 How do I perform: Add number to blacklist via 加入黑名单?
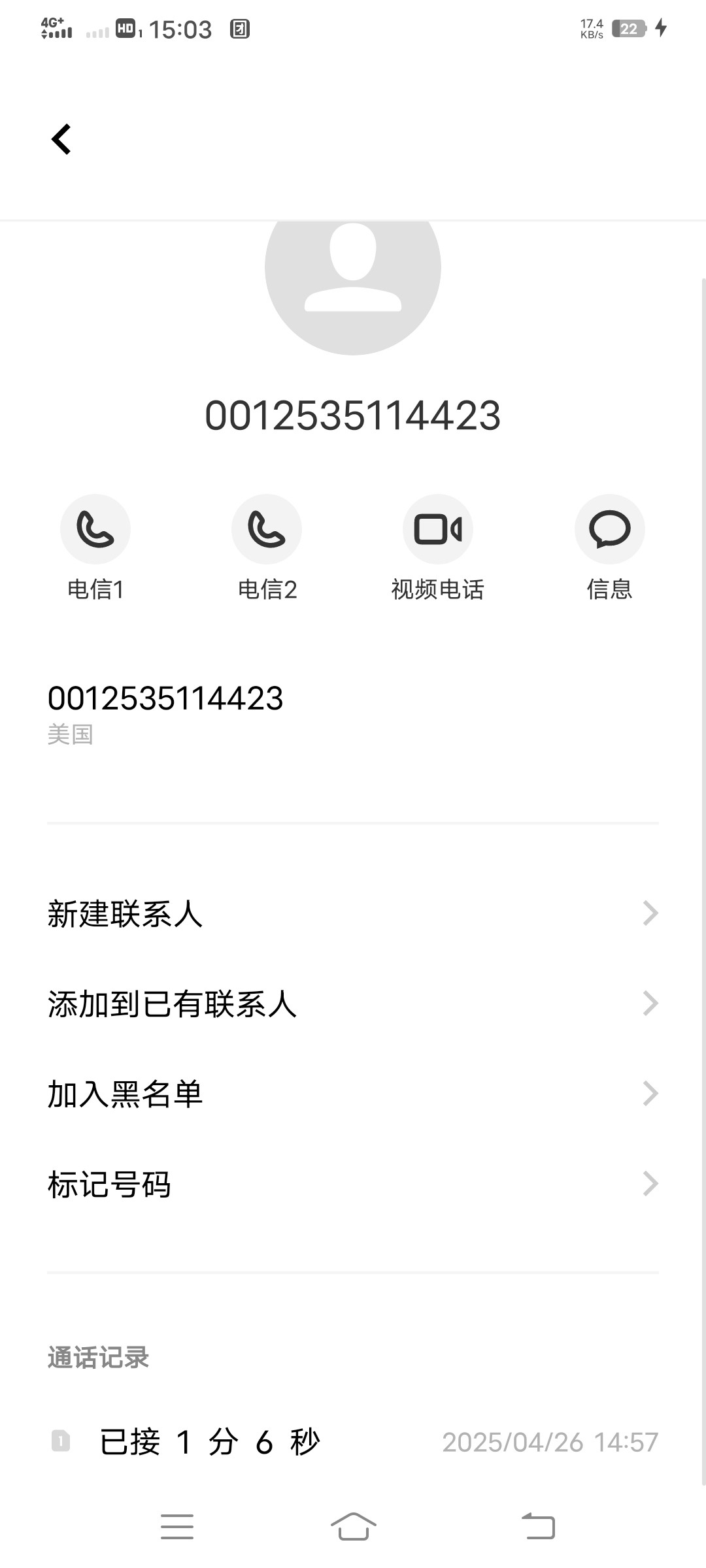353,1094
